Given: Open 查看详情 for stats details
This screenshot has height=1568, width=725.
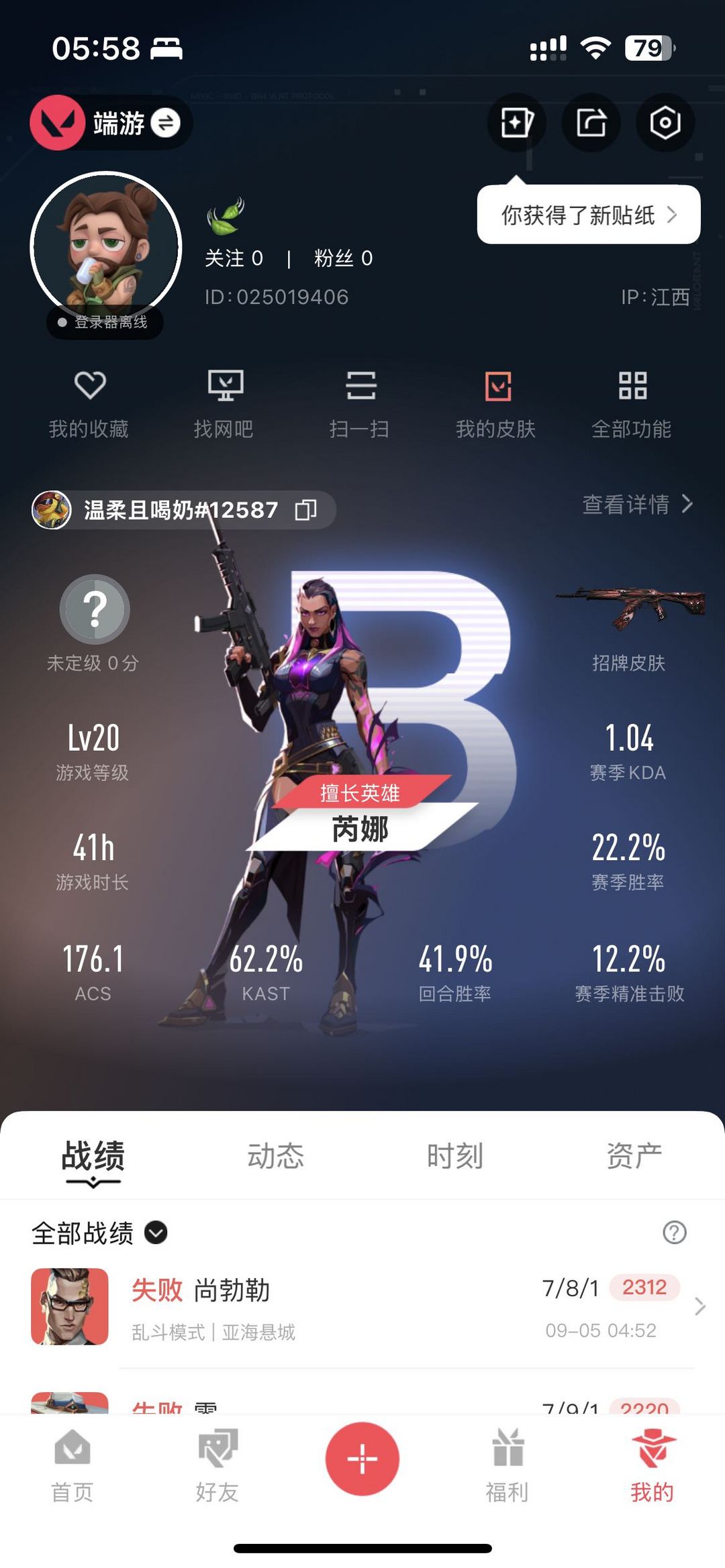Looking at the screenshot, I should point(636,504).
